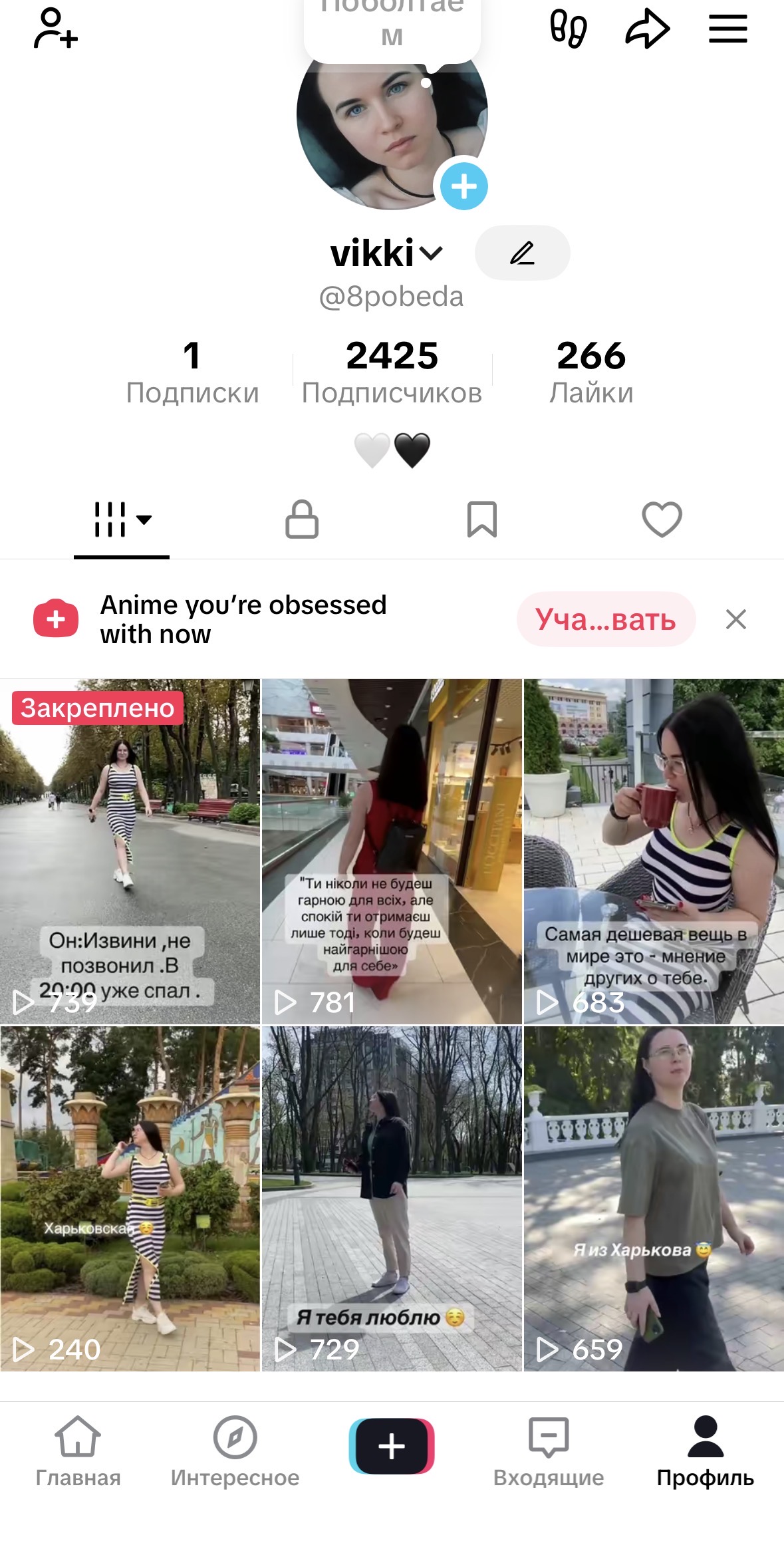Open the Я тебя люблю video
784x1567 pixels.
[392, 1198]
